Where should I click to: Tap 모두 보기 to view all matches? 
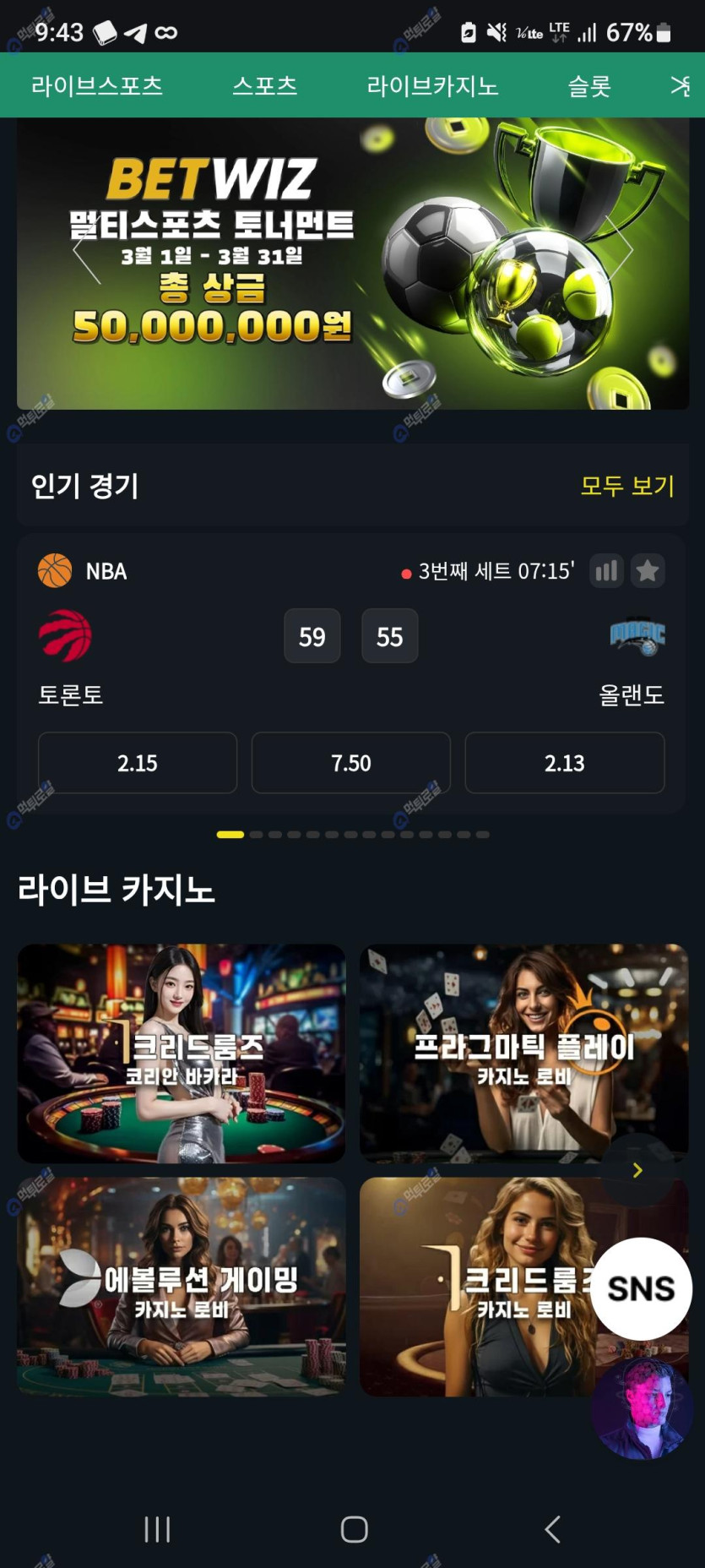point(626,486)
